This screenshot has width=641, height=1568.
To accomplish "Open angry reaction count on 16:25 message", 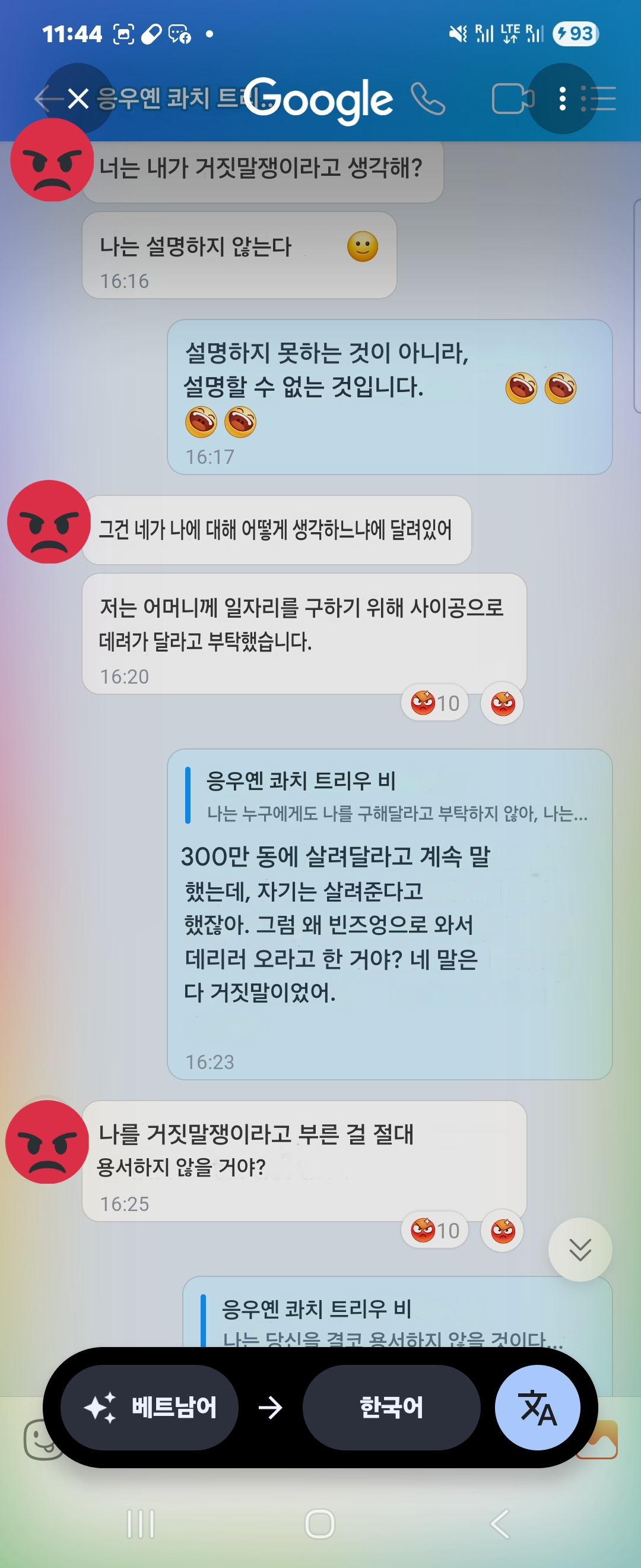I will click(x=434, y=1231).
